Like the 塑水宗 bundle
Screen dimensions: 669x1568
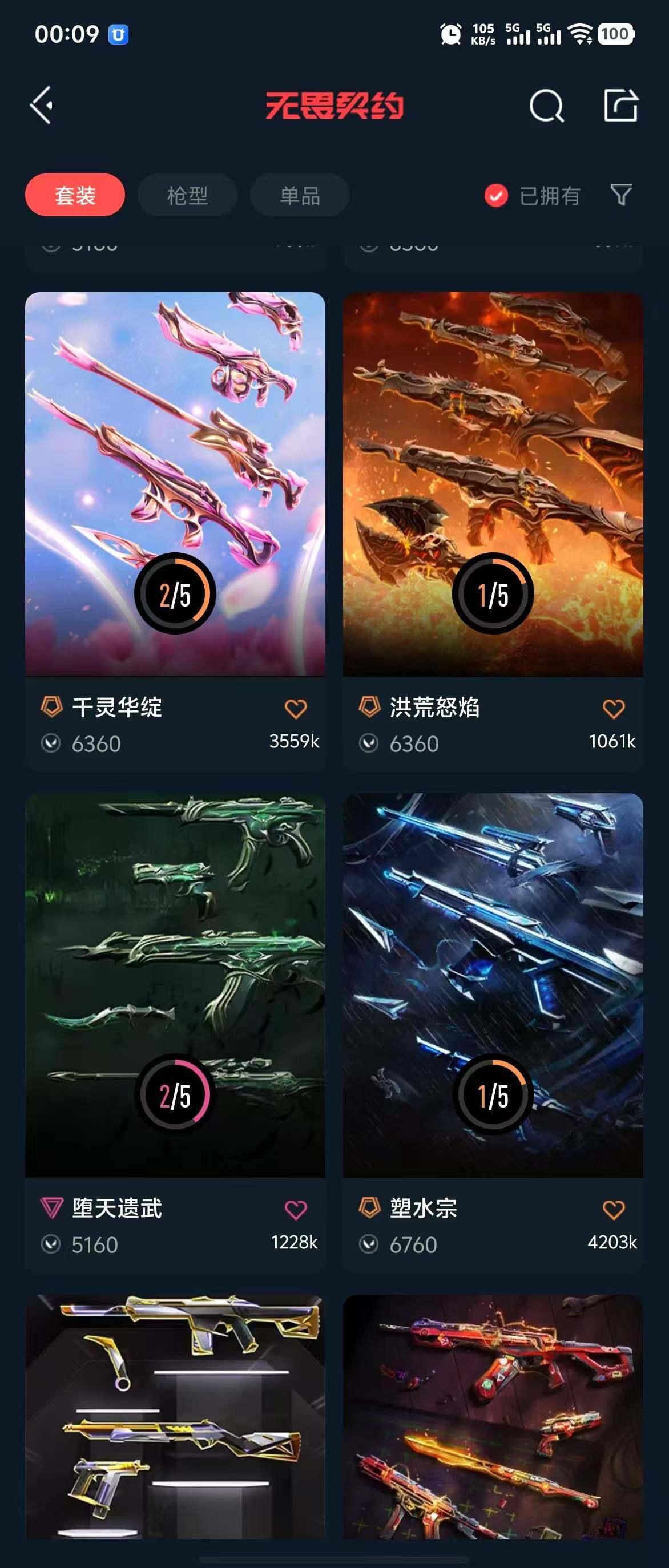click(x=613, y=1210)
